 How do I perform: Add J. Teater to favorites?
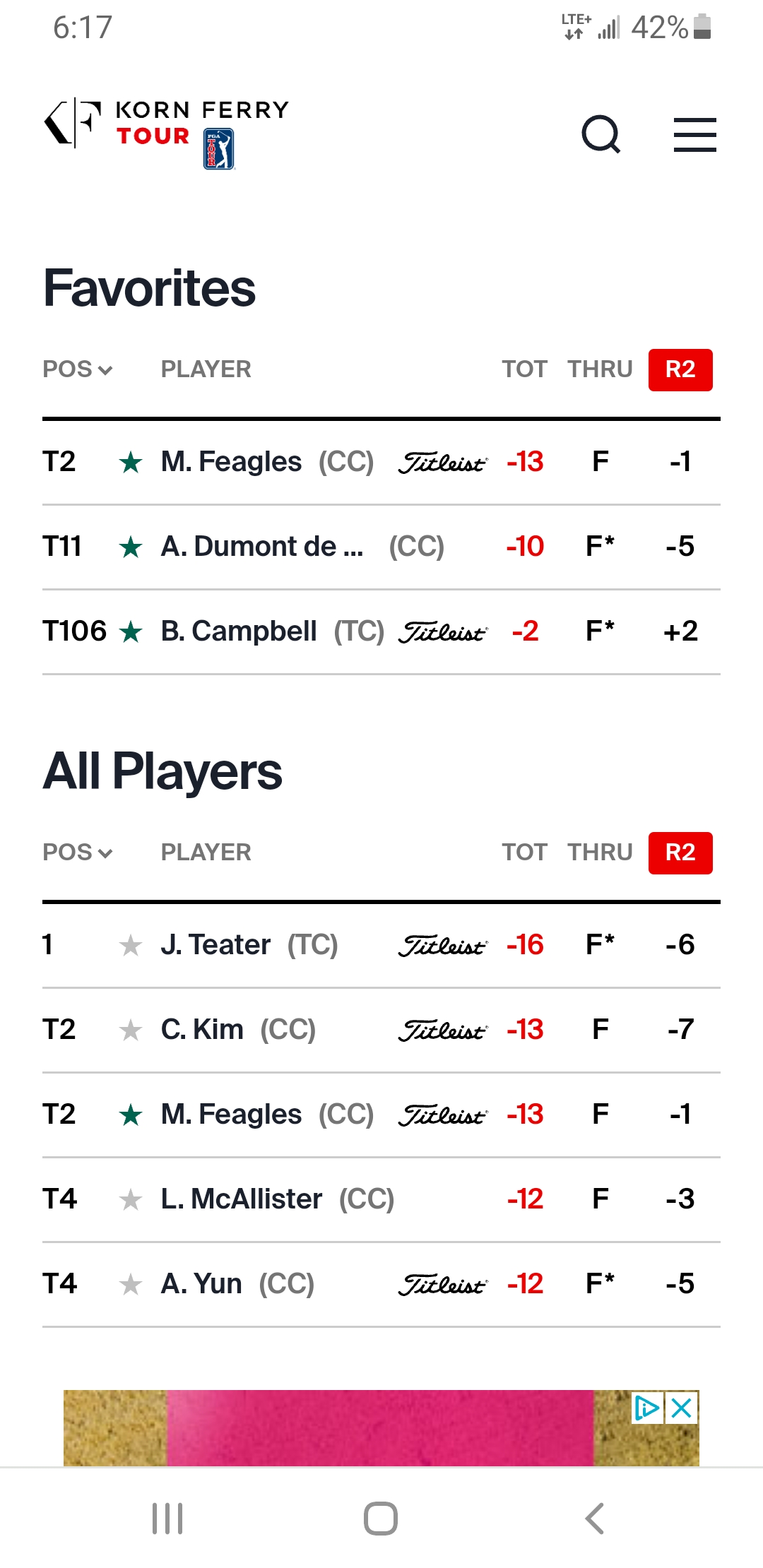coord(131,945)
